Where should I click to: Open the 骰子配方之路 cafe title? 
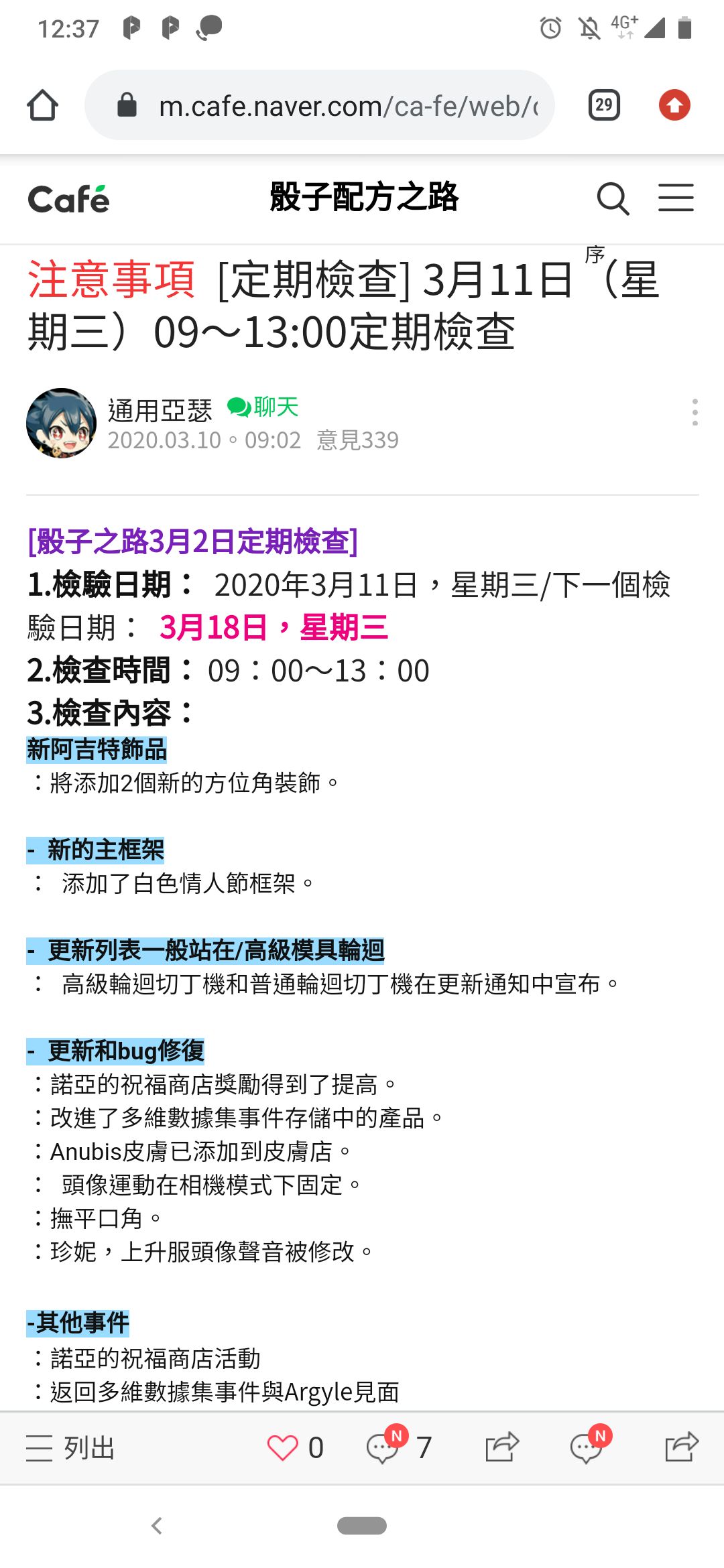click(364, 197)
